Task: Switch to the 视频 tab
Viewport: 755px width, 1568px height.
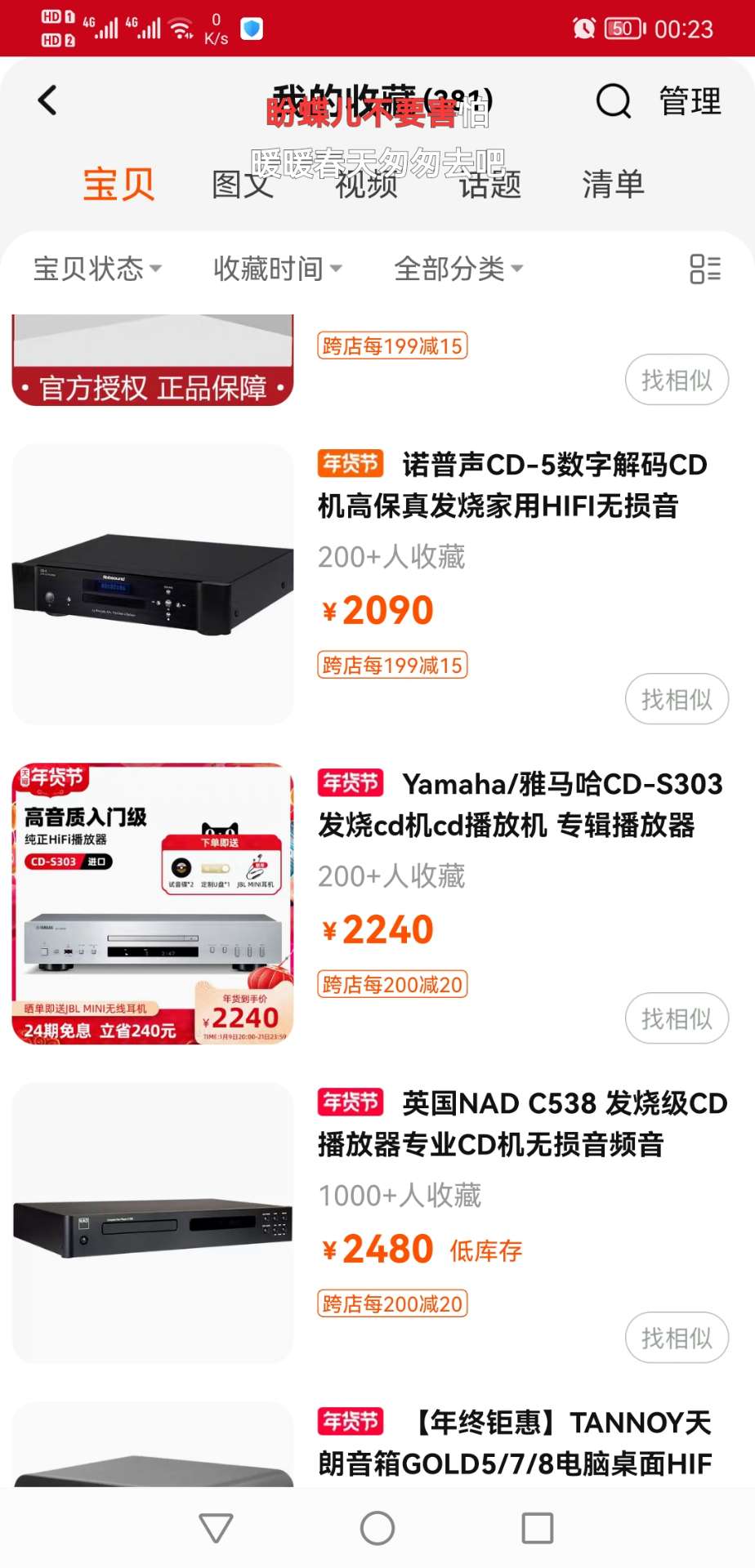Action: [x=366, y=185]
